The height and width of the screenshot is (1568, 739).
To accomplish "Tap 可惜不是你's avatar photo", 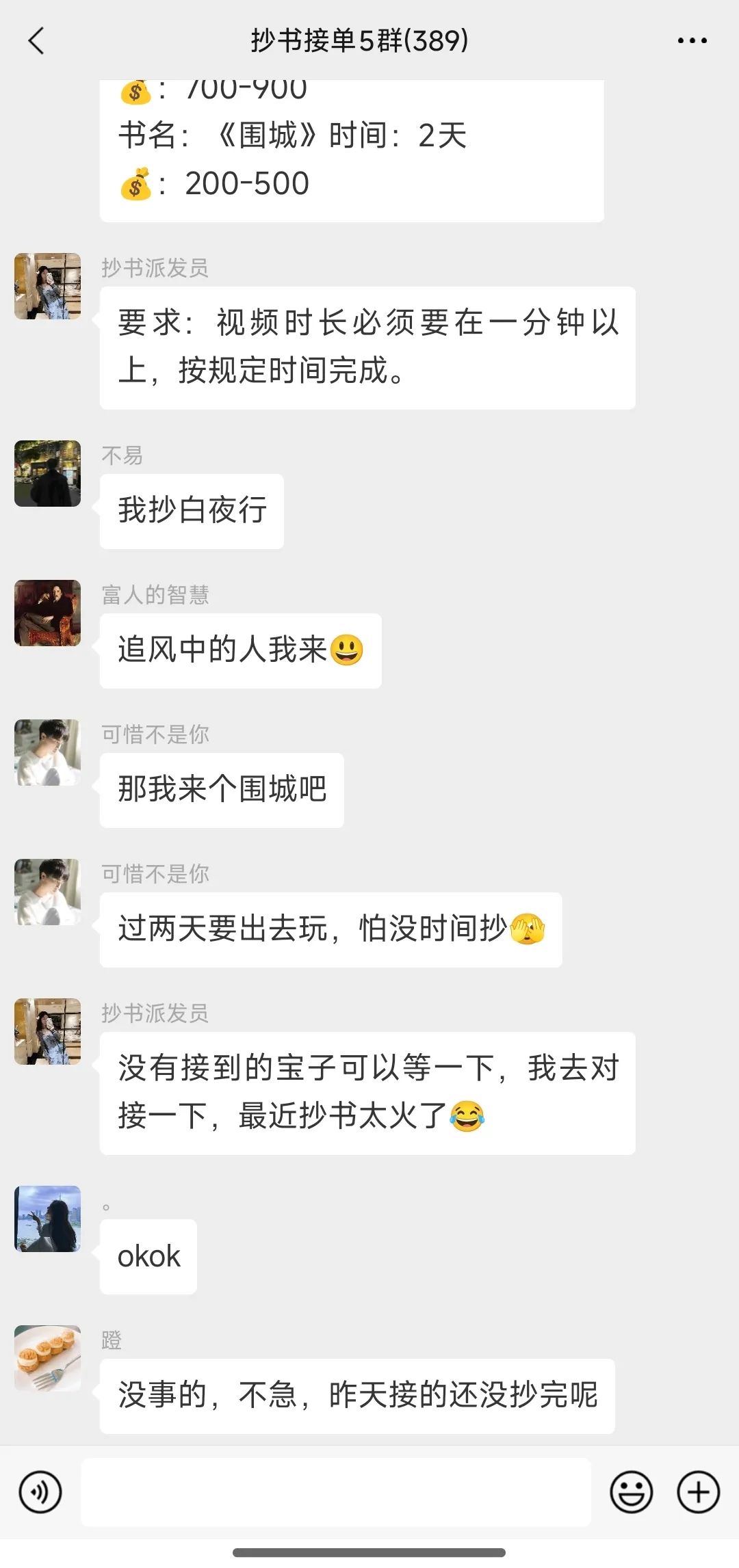I will point(47,752).
